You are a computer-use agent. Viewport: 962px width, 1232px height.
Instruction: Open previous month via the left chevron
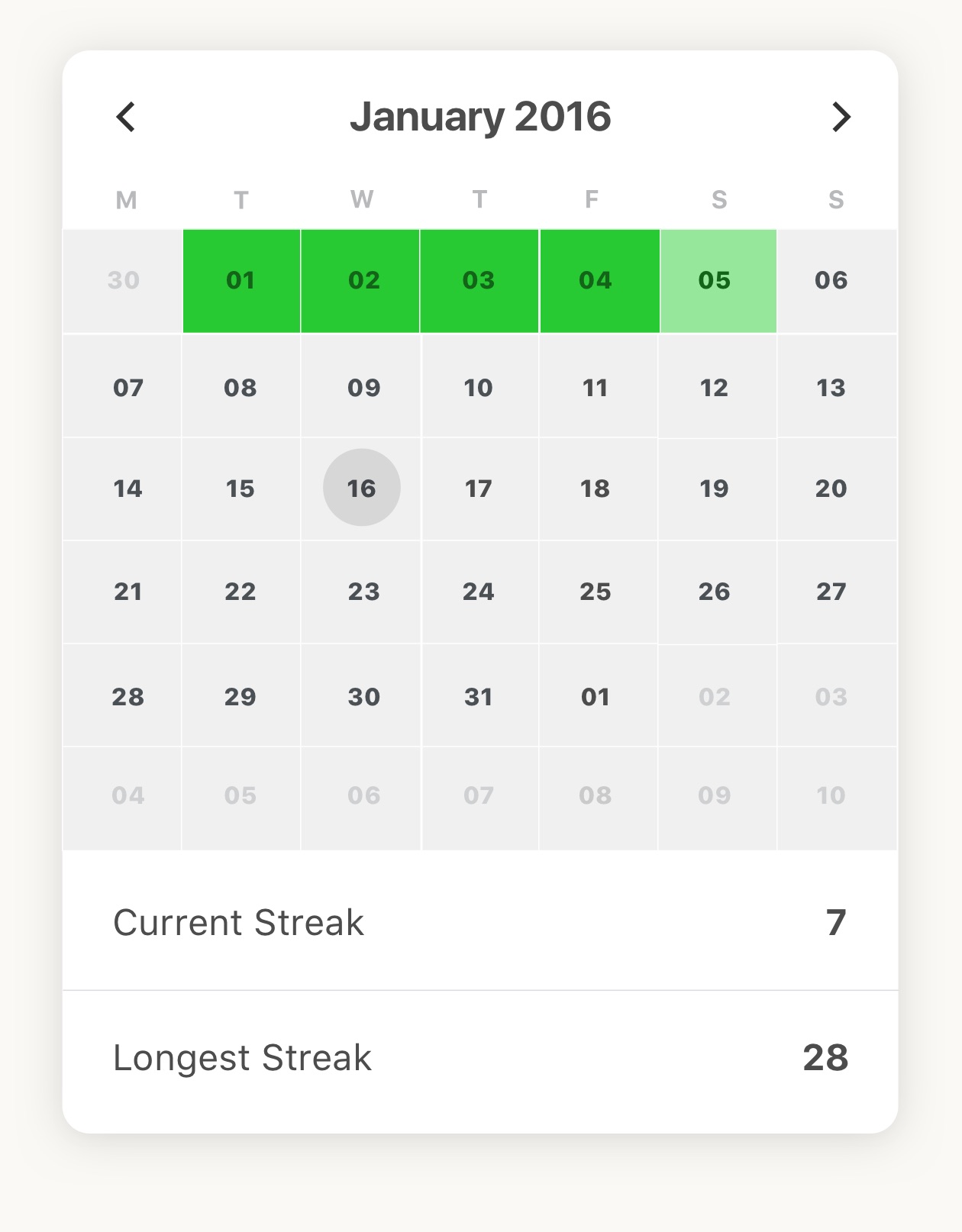[127, 118]
